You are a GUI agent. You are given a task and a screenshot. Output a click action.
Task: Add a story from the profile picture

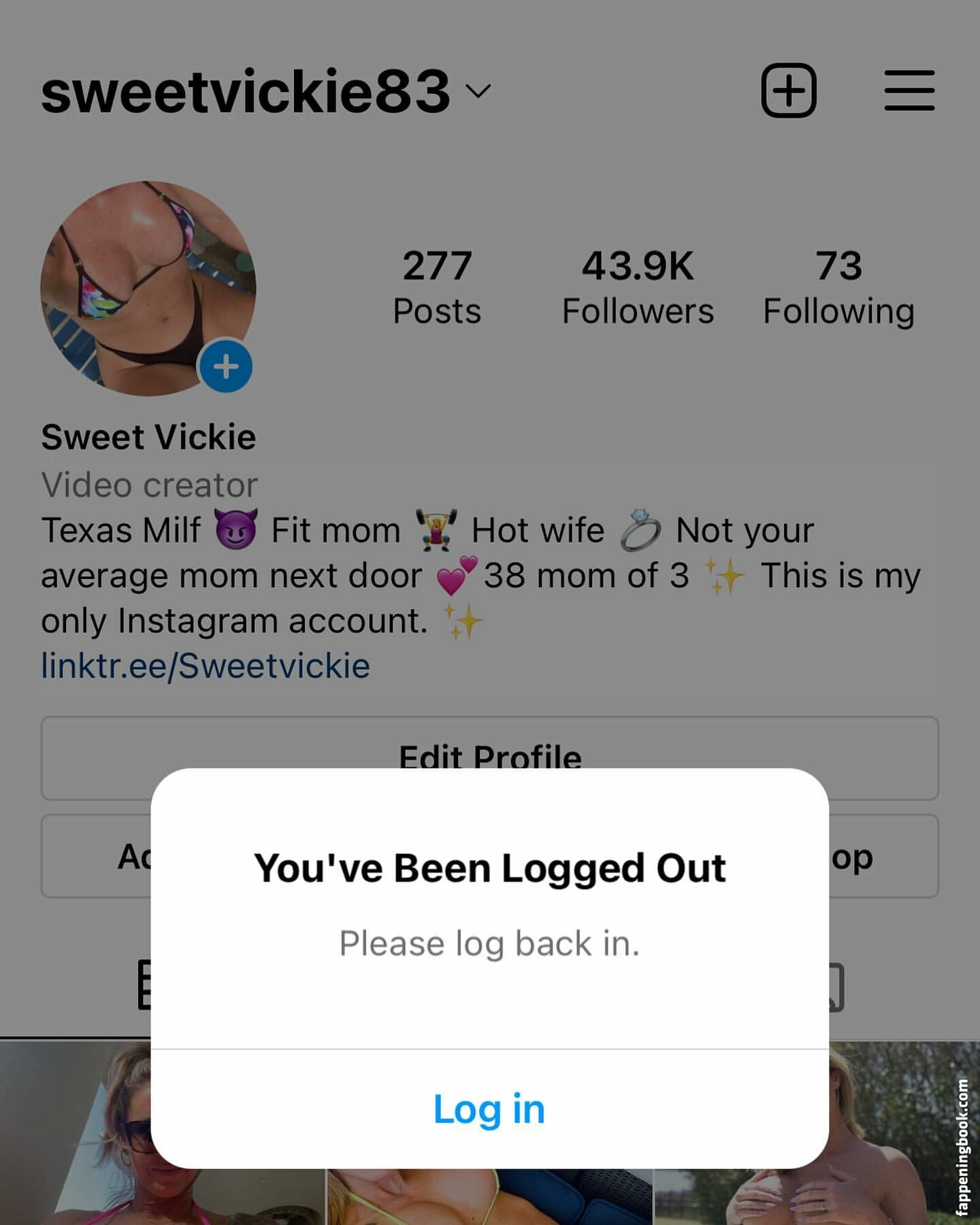pyautogui.click(x=226, y=367)
